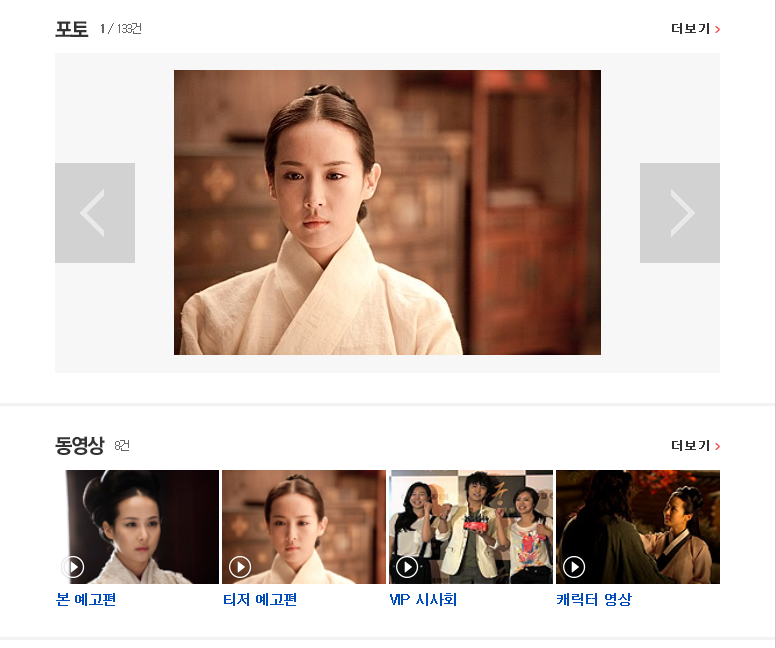The image size is (776, 648).
Task: Play the 티저 예고편 video
Action: click(x=304, y=527)
